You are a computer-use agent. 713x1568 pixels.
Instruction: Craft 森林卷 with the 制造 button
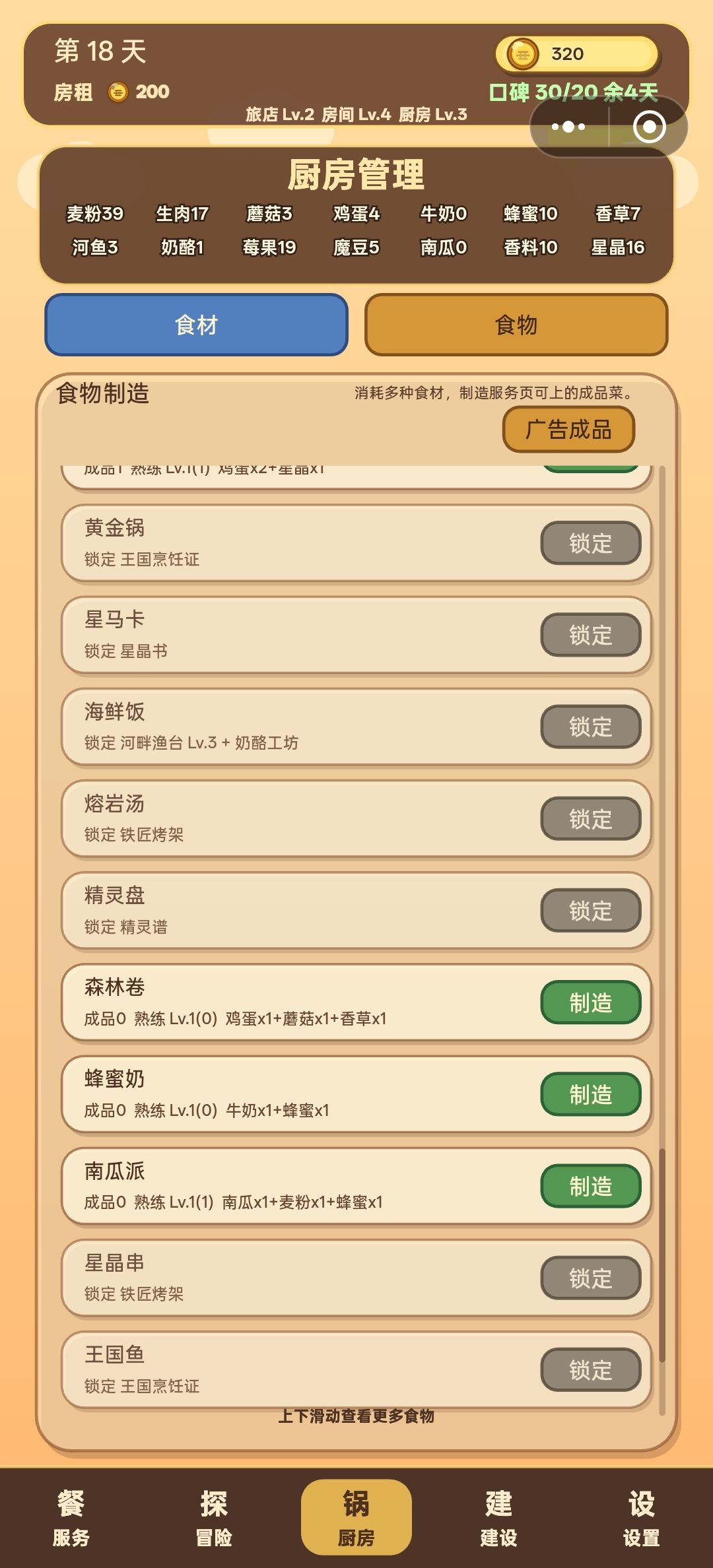point(591,1003)
